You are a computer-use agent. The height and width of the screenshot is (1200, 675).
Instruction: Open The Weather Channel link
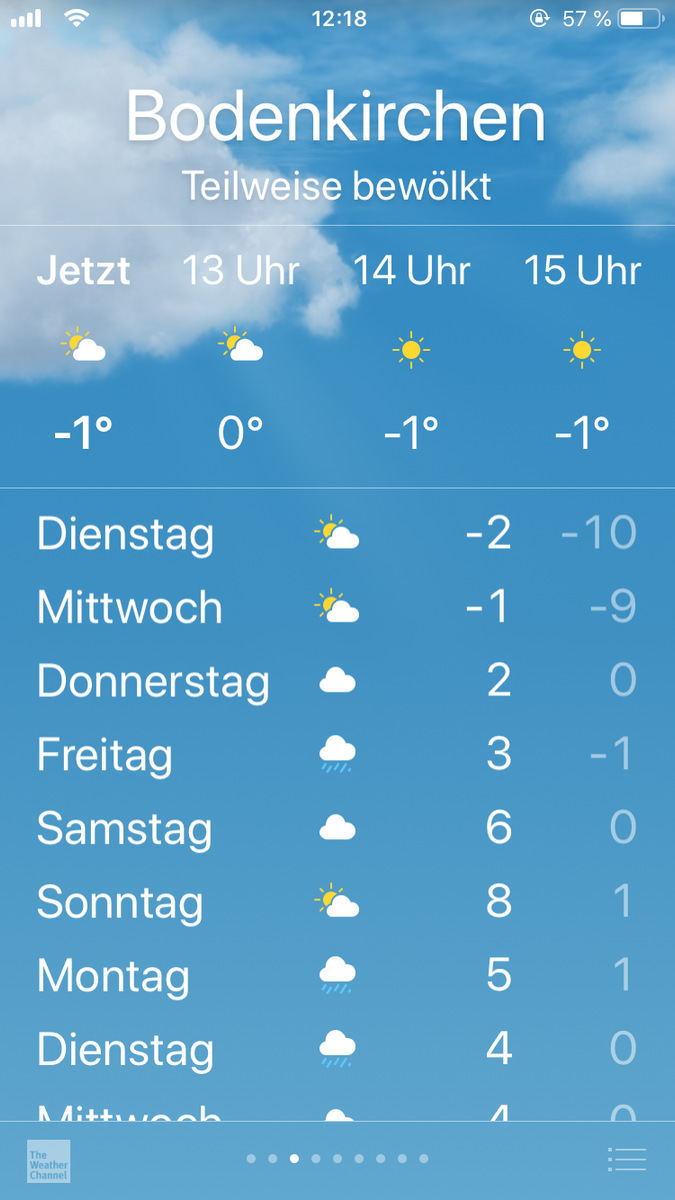[x=48, y=1161]
